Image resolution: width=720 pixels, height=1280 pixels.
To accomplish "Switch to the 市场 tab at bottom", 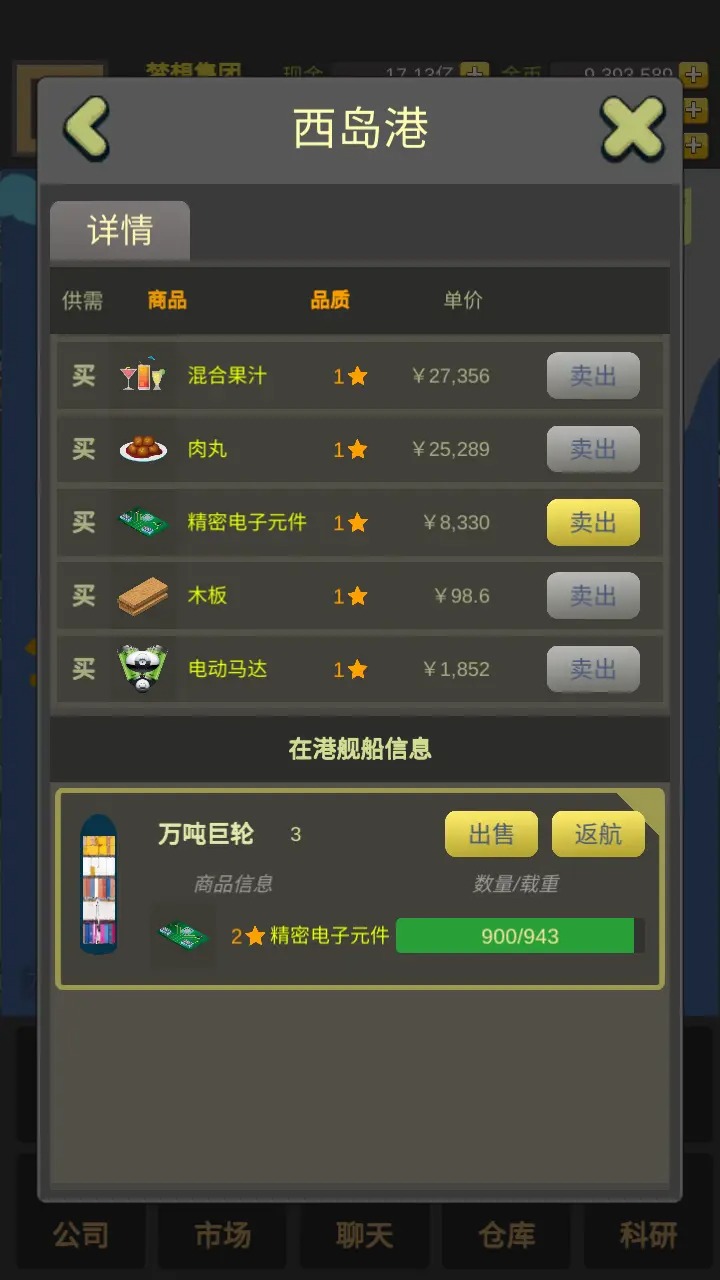I will pos(222,1237).
